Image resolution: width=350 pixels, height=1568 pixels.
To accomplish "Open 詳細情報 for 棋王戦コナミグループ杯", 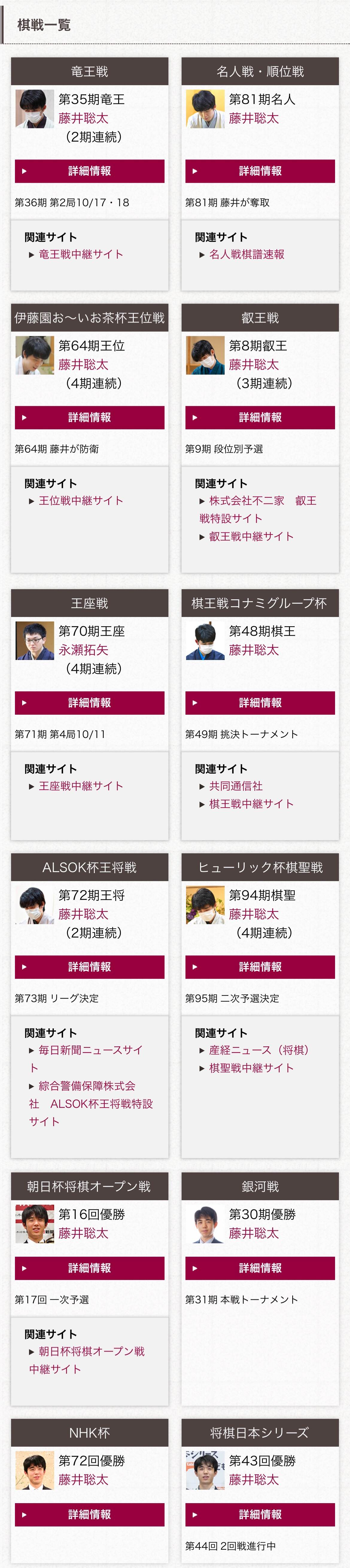I will point(260,703).
